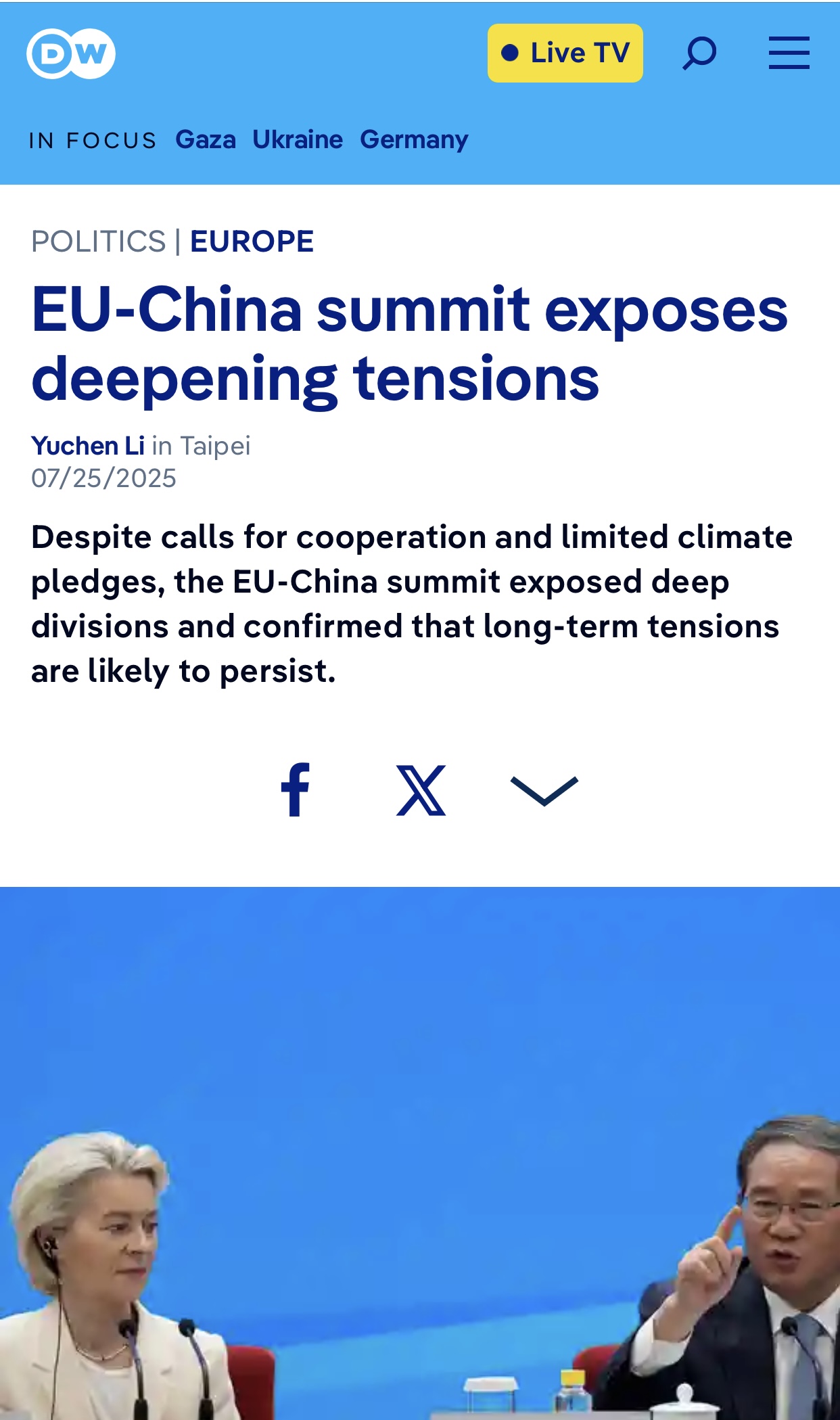
Task: Open the DW home logo
Action: [x=71, y=53]
